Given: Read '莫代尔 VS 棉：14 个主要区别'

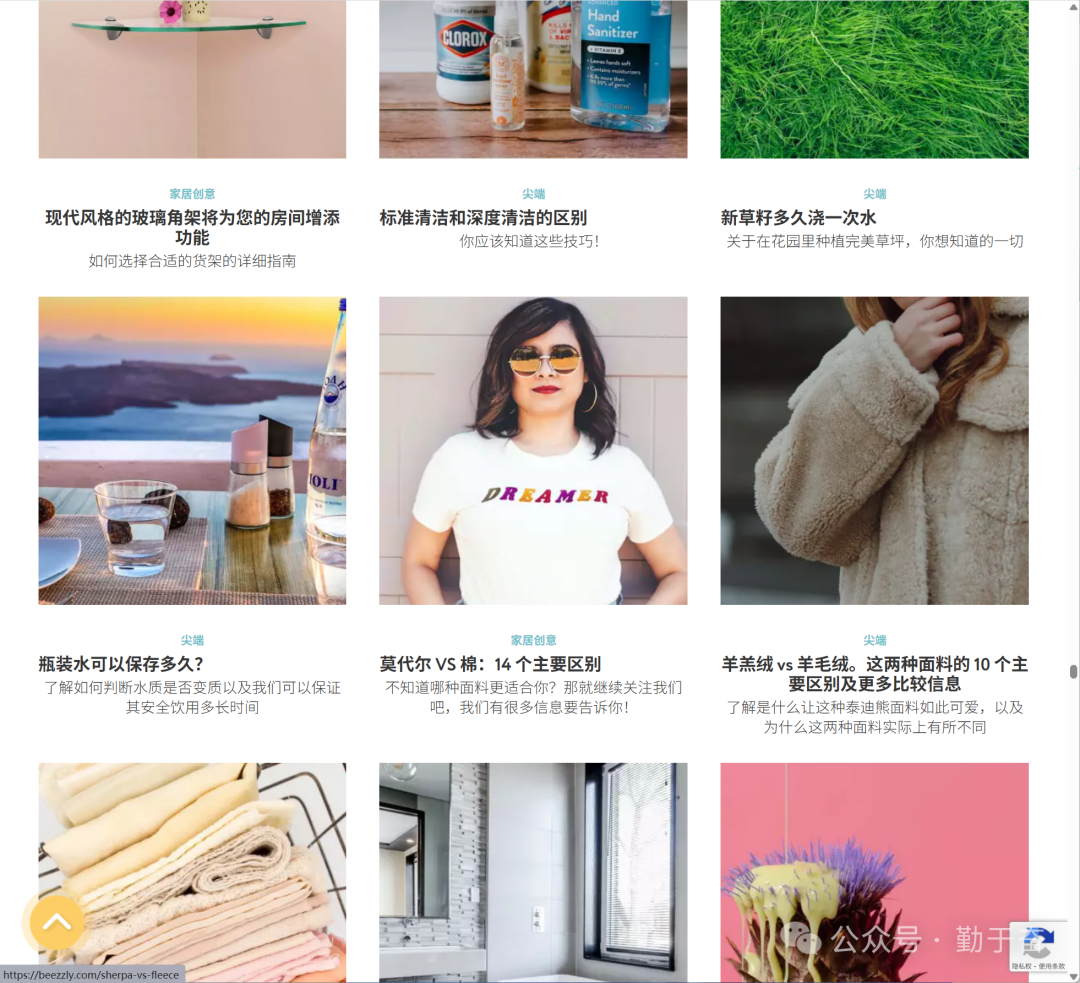Looking at the screenshot, I should point(490,664).
